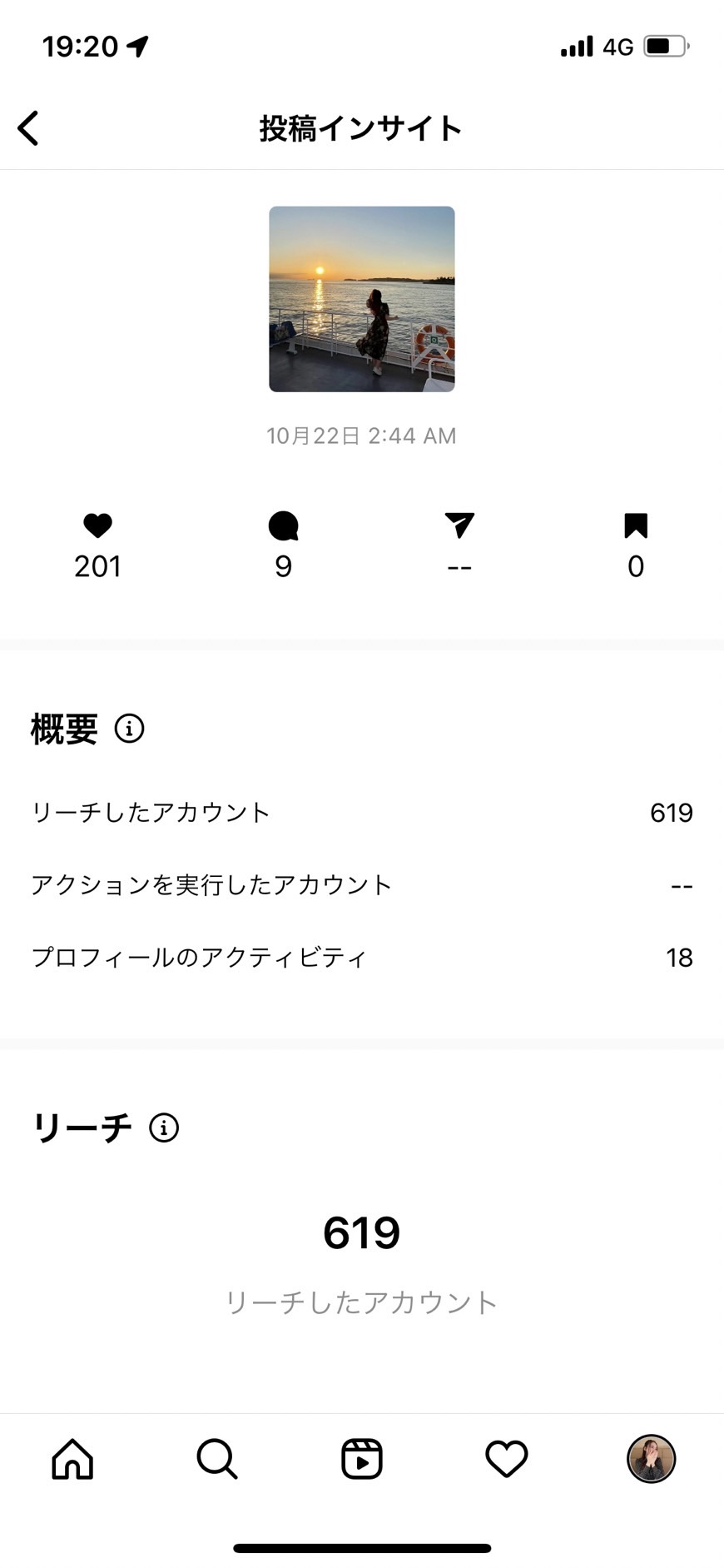Open the sunset post thumbnail
This screenshot has height=1568, width=724.
point(361,299)
